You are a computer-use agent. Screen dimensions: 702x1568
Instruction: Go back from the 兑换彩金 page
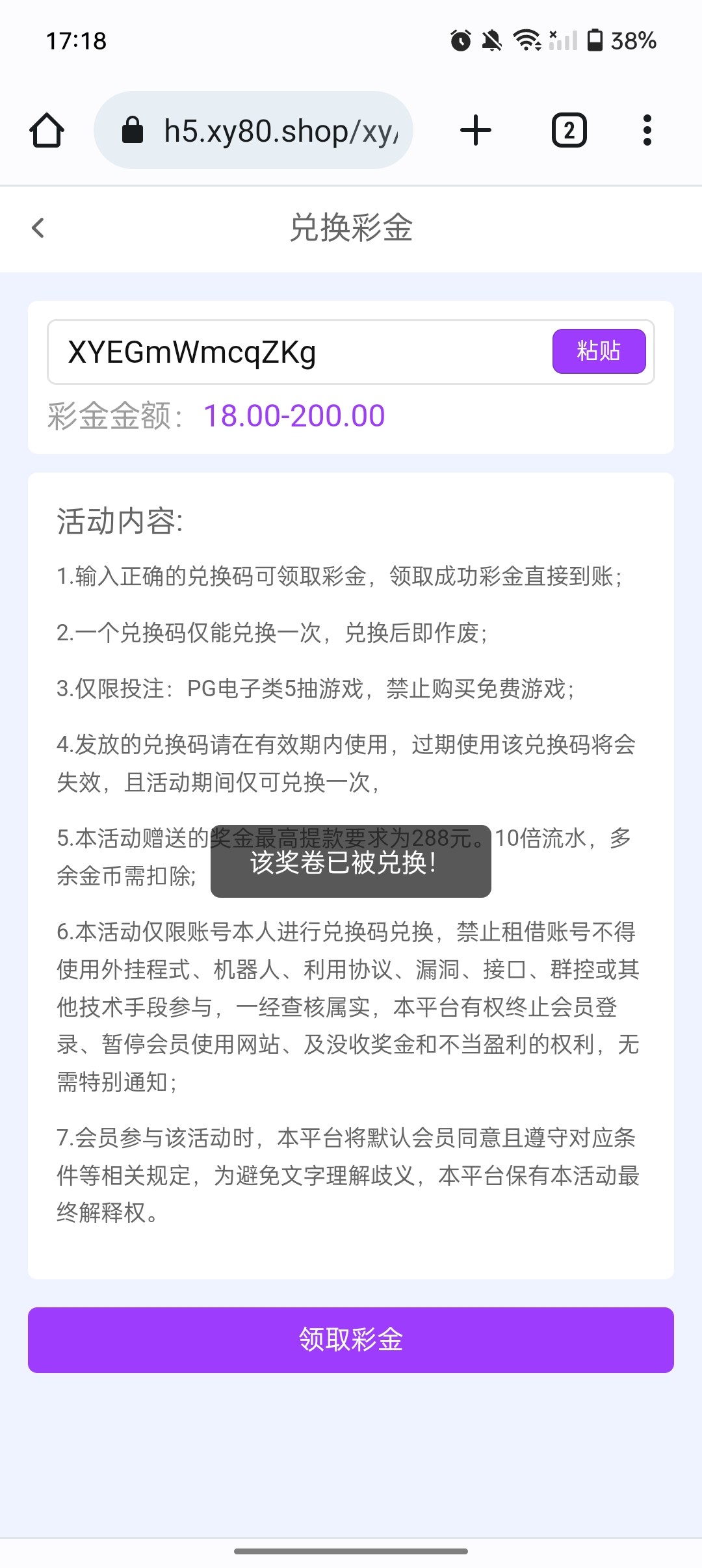[x=38, y=228]
